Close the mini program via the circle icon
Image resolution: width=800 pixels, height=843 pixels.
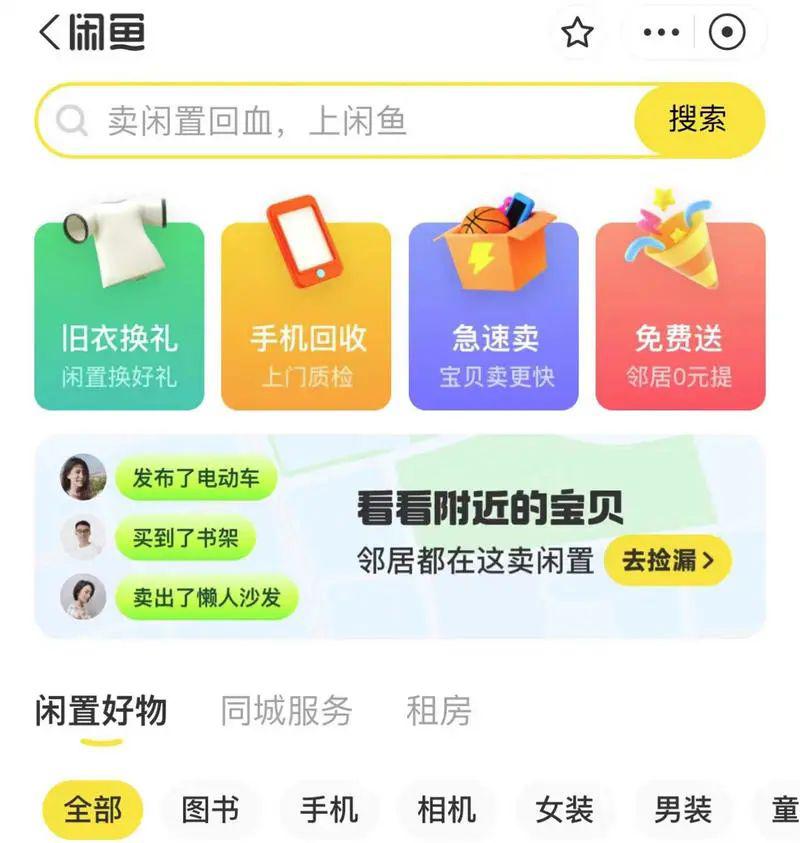727,33
